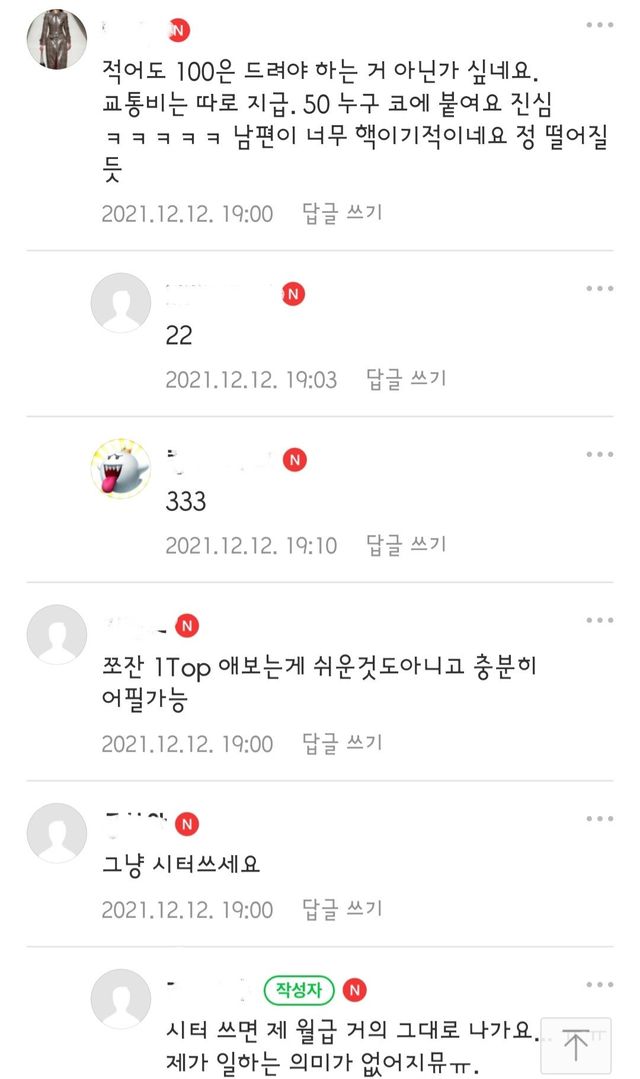Image resolution: width=640 pixels, height=1079 pixels.
Task: Open profile photo of the '적어도 100은' commenter
Action: point(57,37)
